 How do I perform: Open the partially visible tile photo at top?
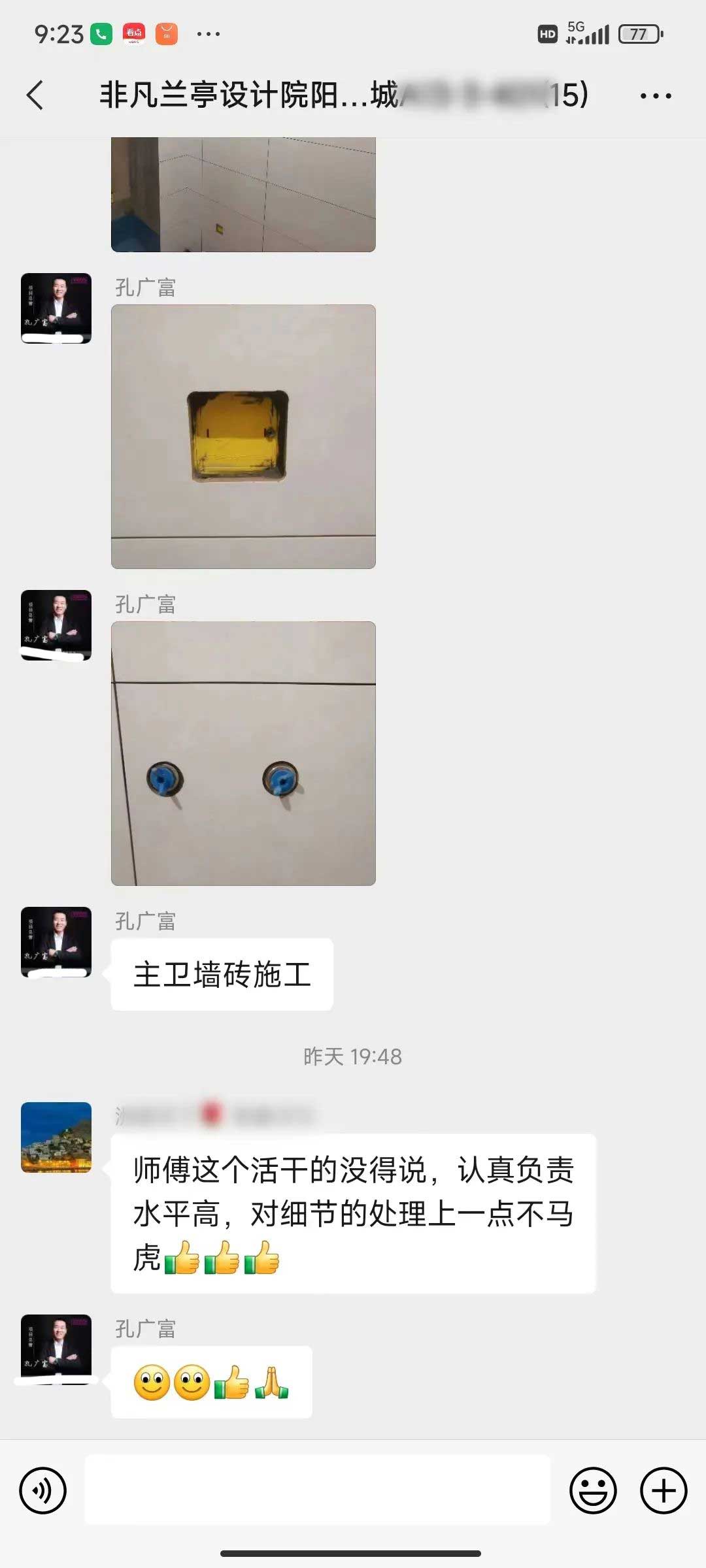243,195
